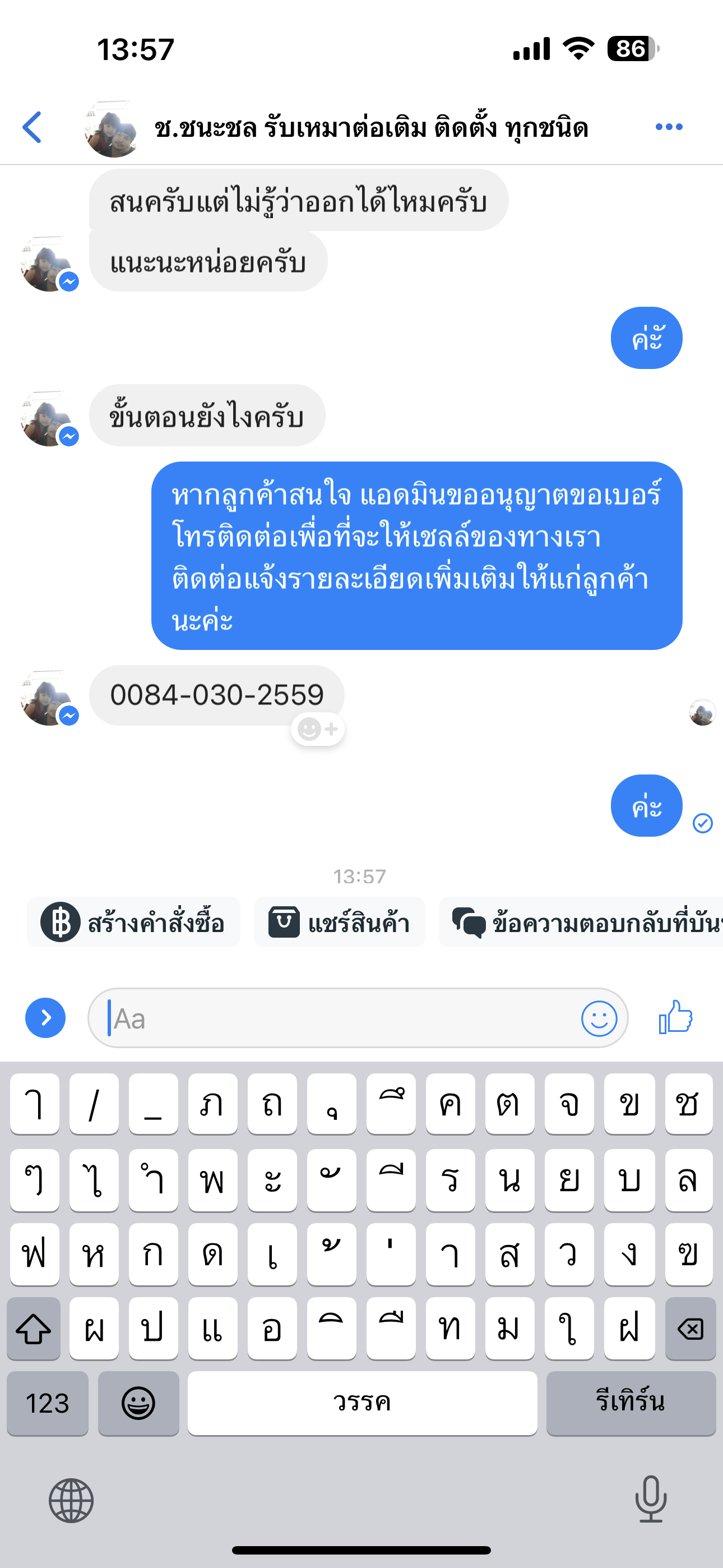The height and width of the screenshot is (1568, 723).
Task: Open the emoji picker in message field
Action: tap(599, 1018)
